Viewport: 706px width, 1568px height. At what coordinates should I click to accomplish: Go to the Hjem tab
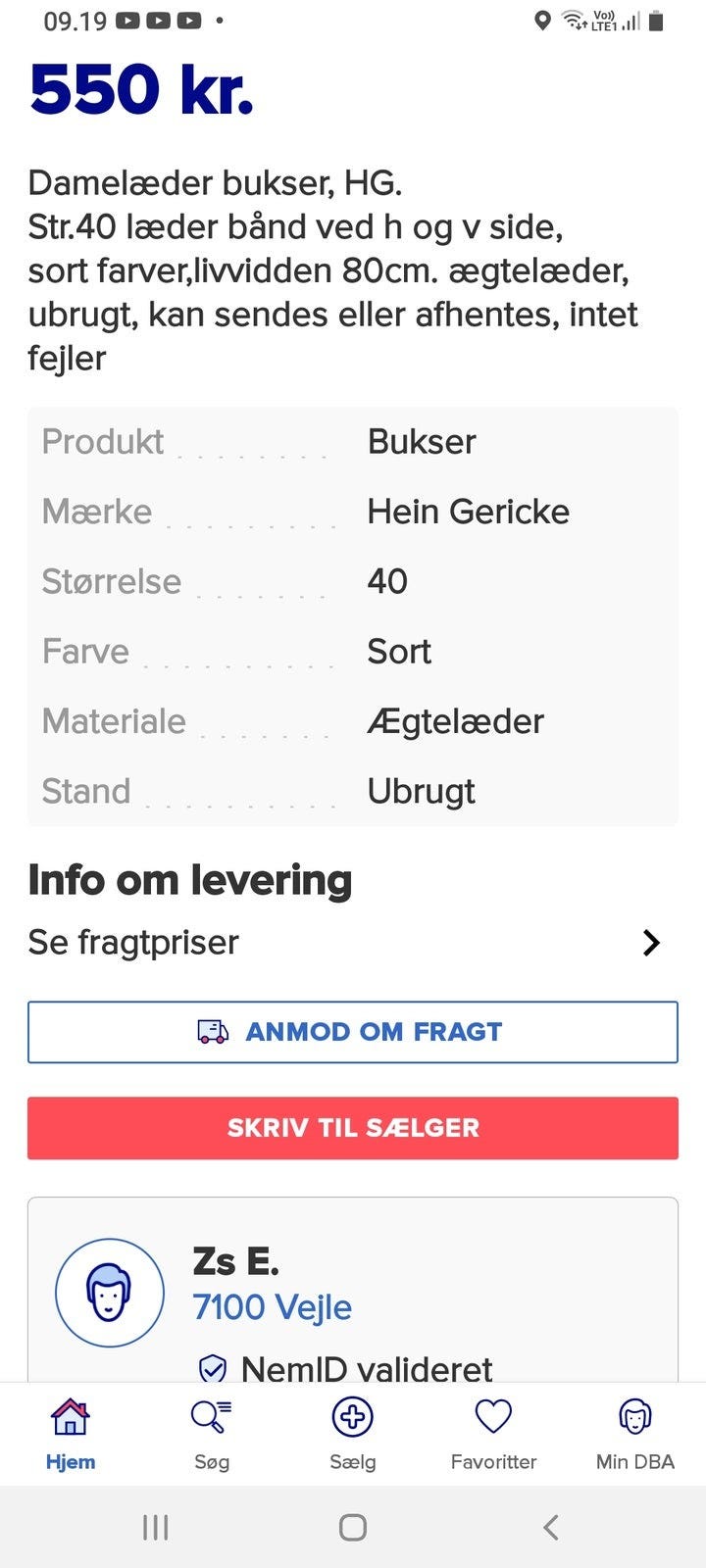(71, 1435)
